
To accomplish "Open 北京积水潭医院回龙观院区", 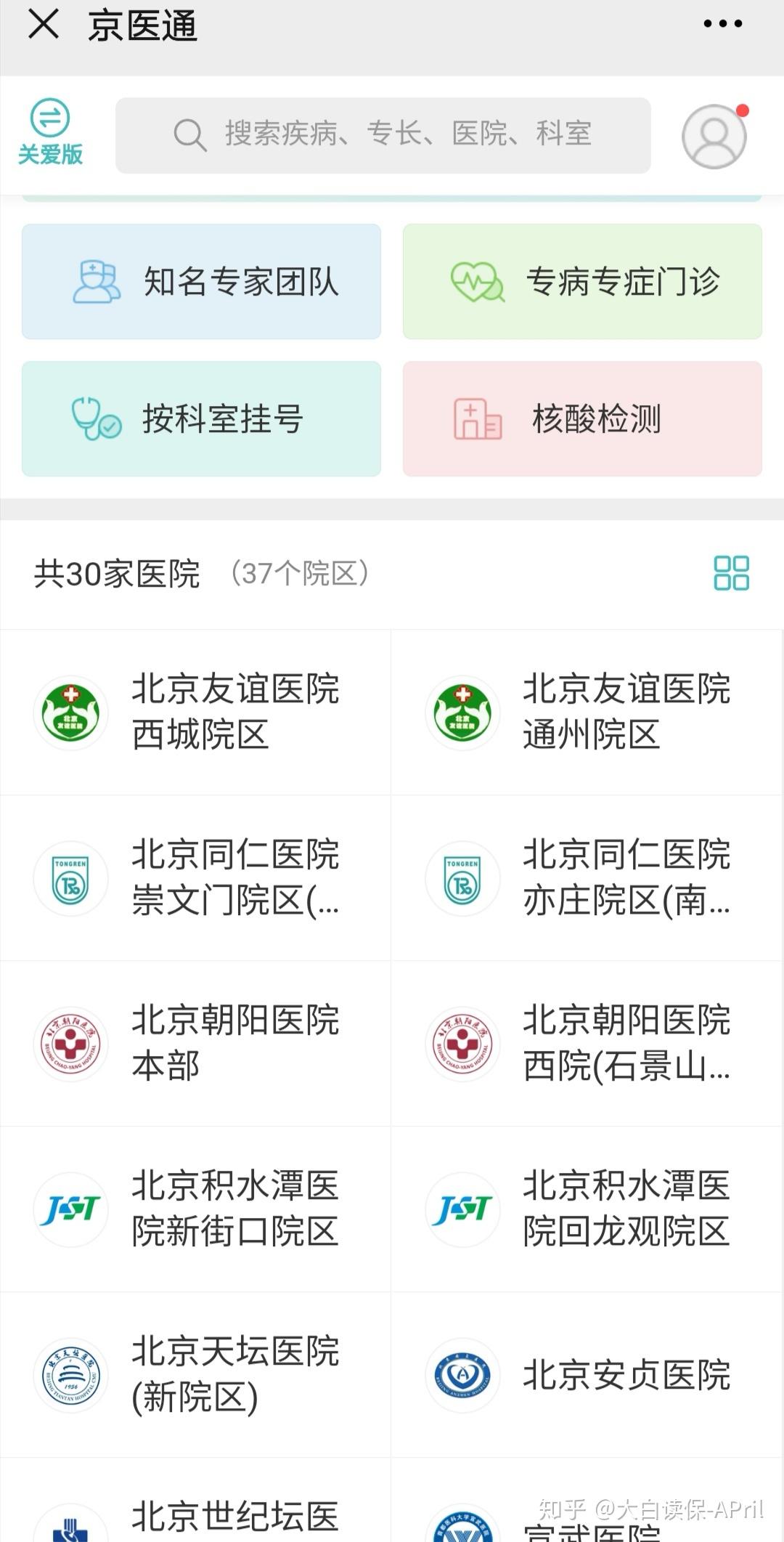I will pos(587,1209).
